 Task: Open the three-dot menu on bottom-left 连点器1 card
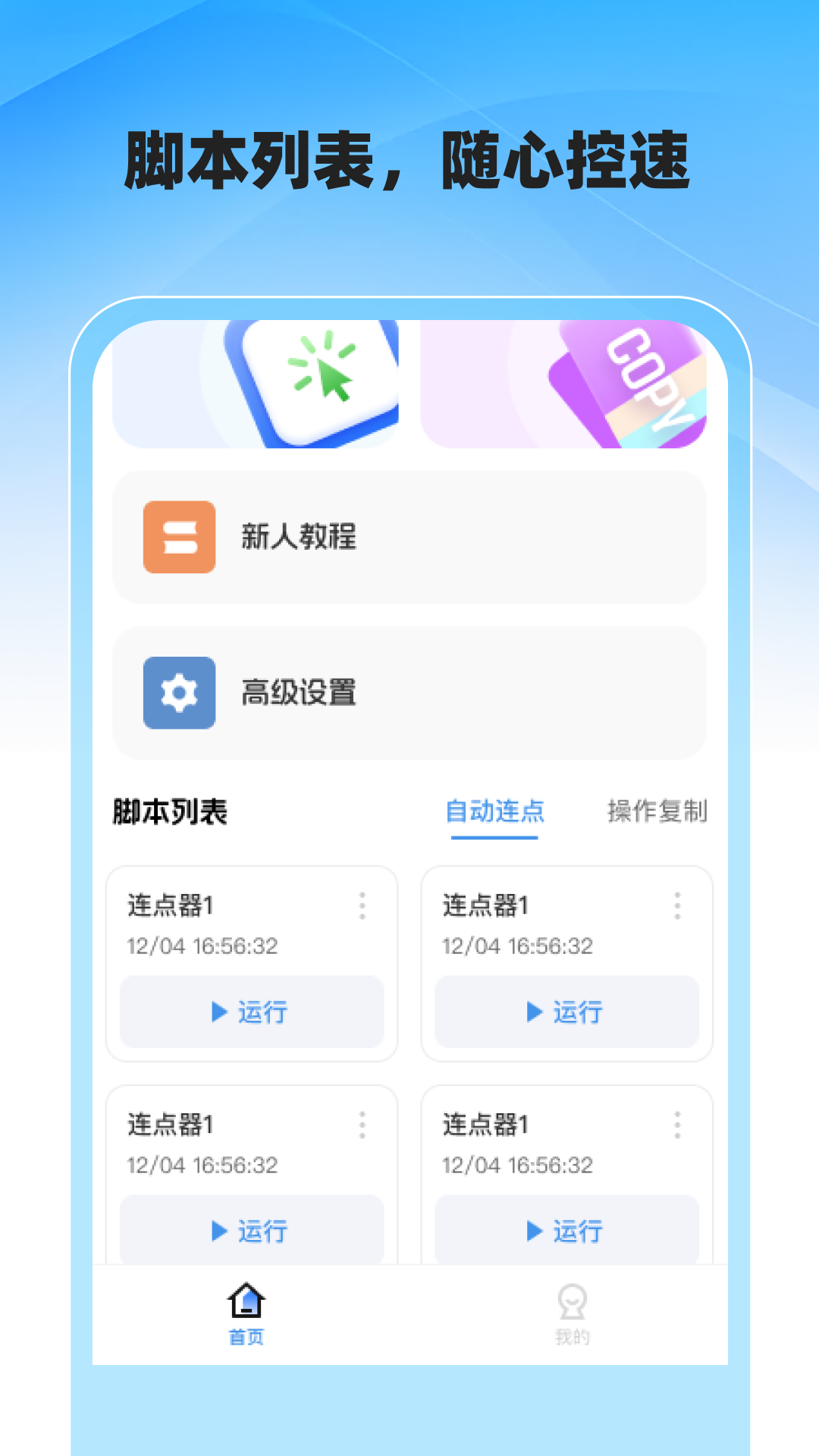tap(362, 1126)
